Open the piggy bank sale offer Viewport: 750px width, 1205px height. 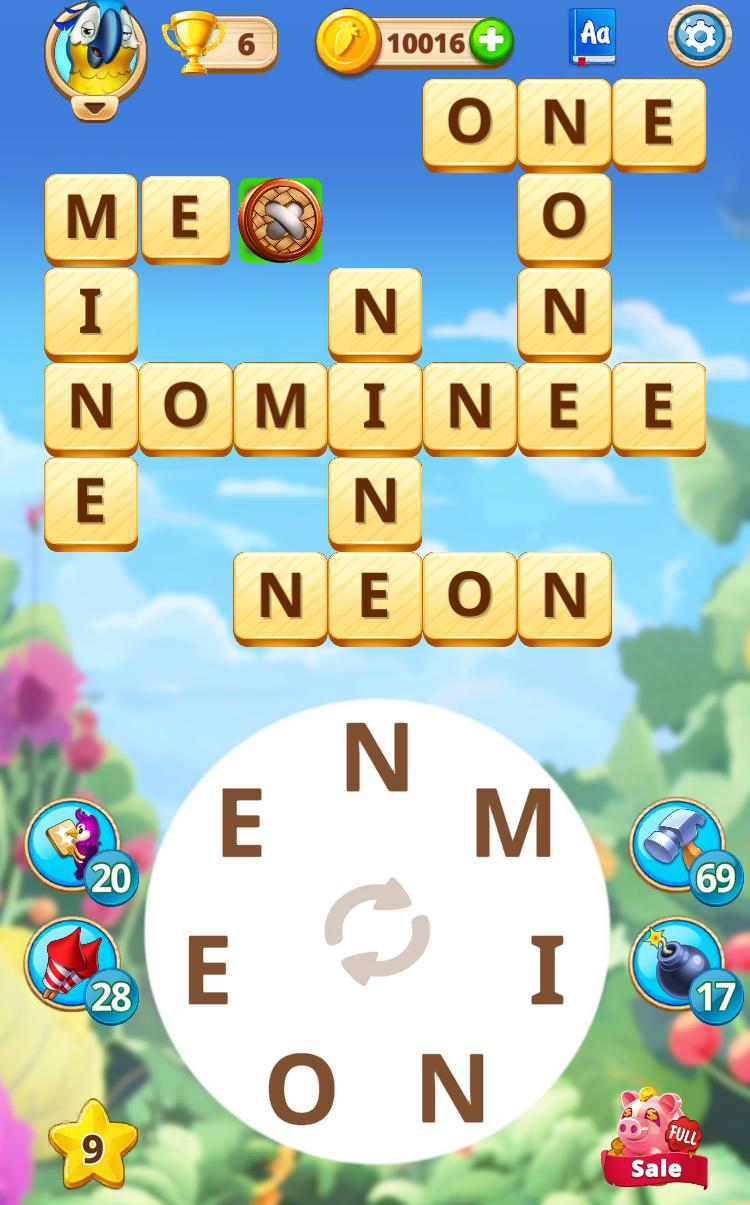click(x=655, y=1138)
